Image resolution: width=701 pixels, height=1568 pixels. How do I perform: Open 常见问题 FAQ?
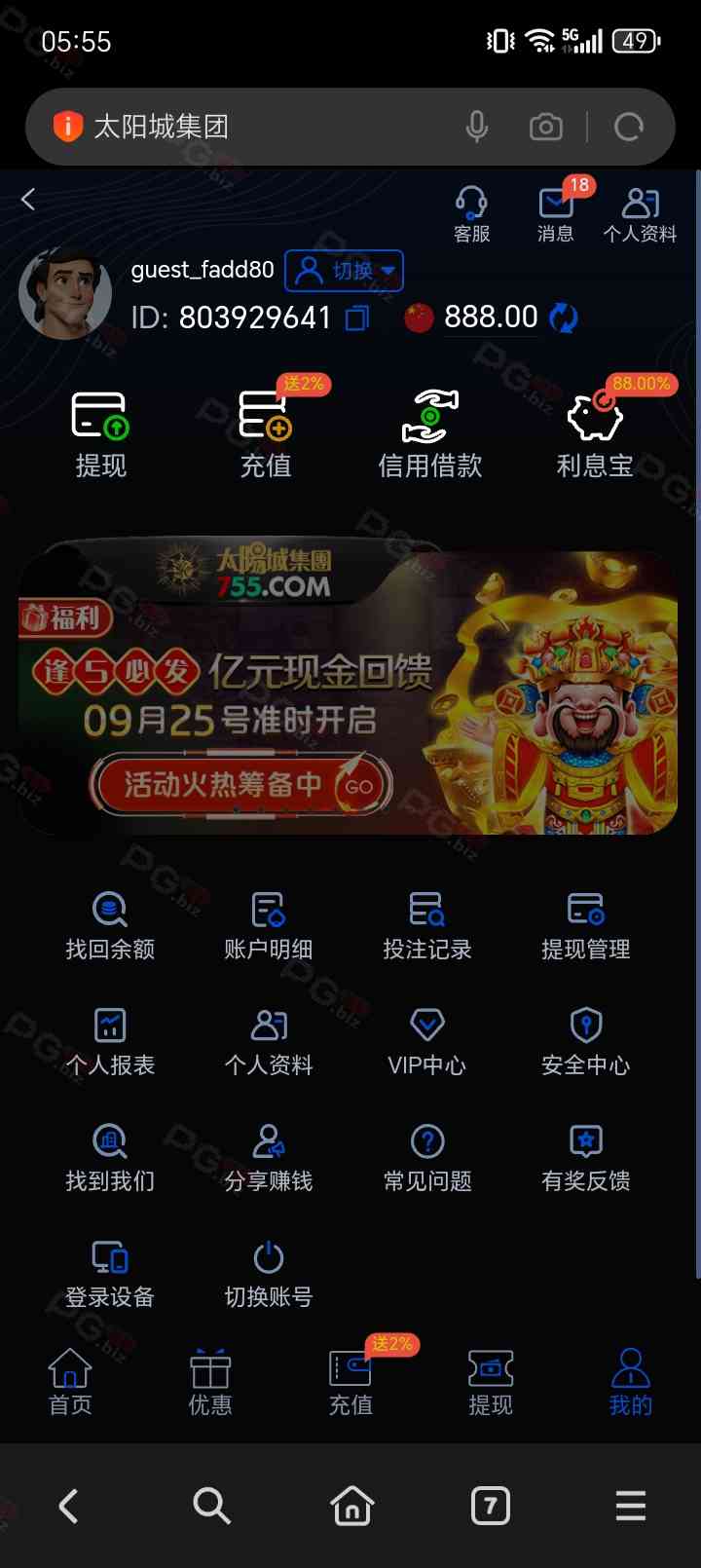[x=427, y=1158]
